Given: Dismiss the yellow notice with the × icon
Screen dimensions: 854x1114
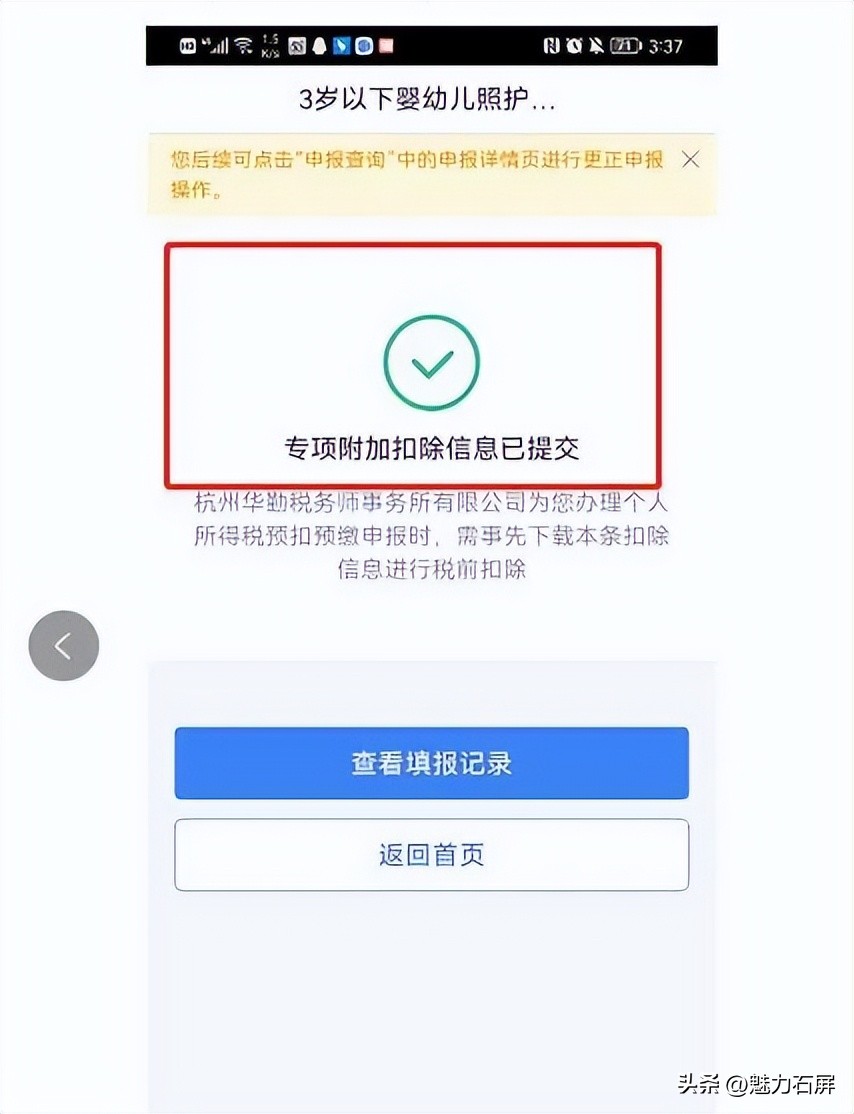Looking at the screenshot, I should pos(691,158).
